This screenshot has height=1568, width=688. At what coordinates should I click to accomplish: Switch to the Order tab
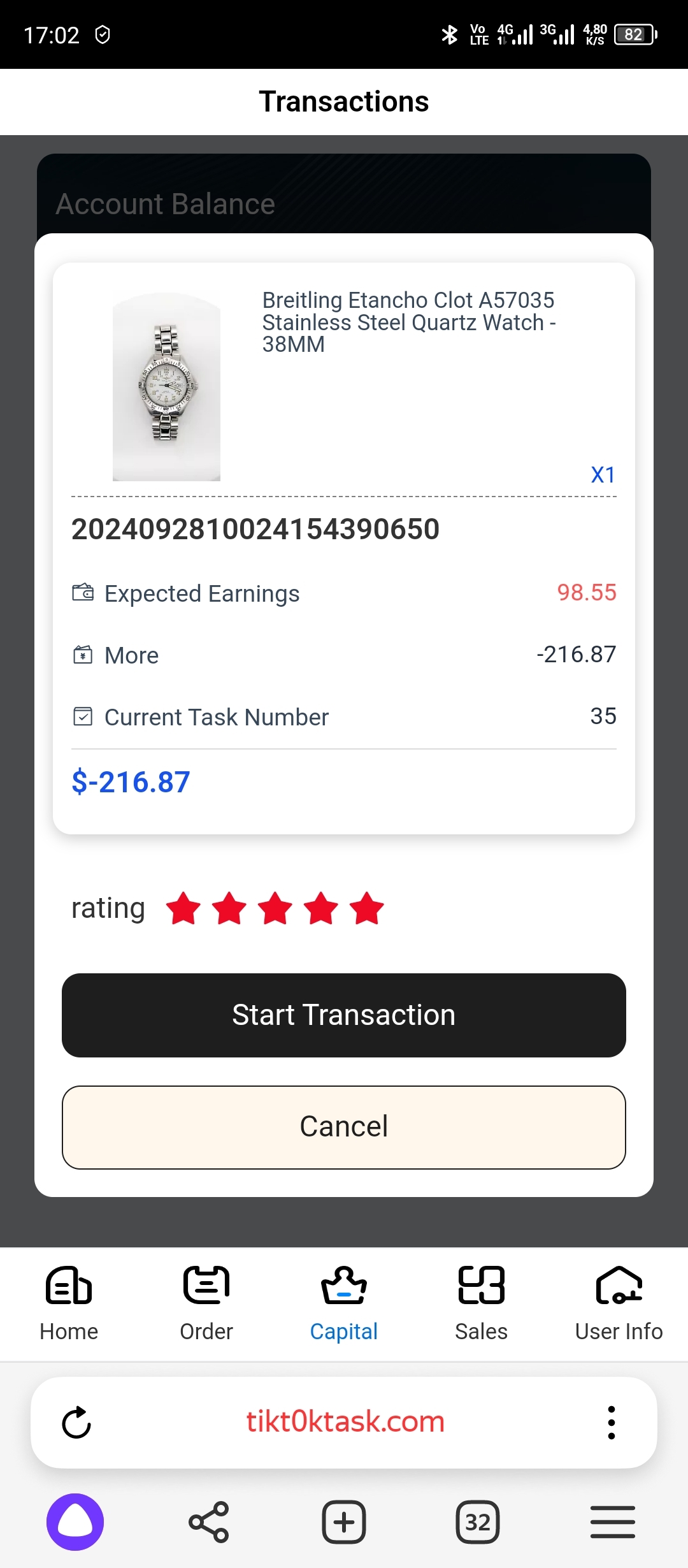point(206,1303)
